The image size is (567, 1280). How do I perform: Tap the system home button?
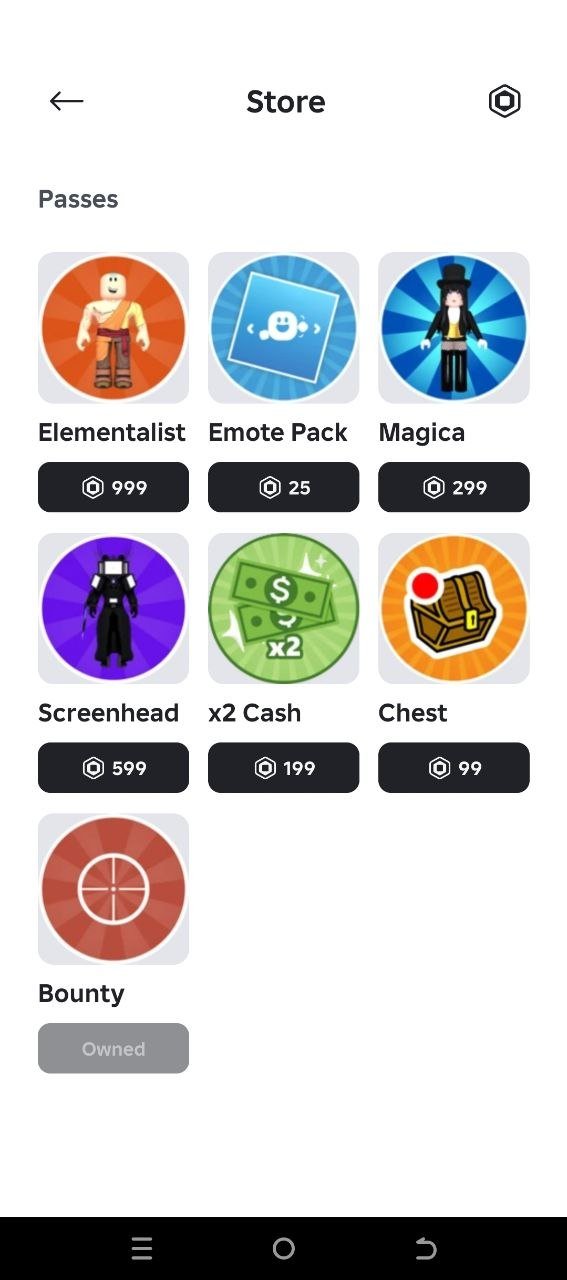[284, 1248]
